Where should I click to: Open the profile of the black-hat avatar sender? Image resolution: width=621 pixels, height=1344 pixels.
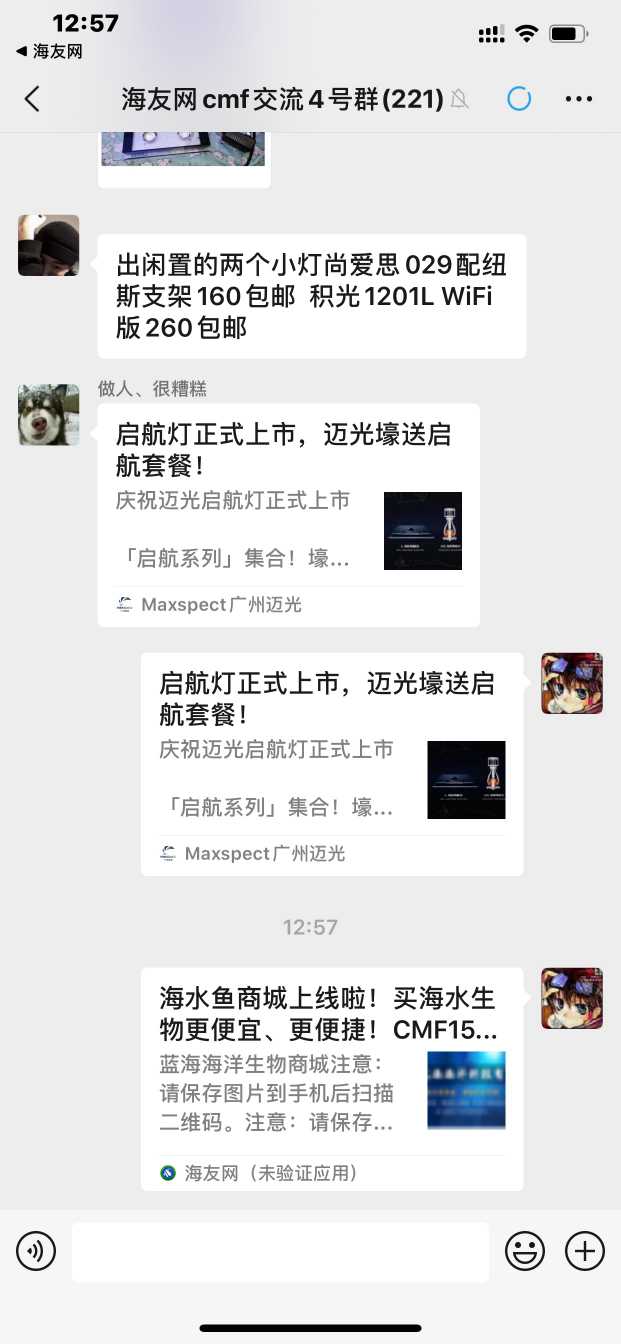point(48,245)
